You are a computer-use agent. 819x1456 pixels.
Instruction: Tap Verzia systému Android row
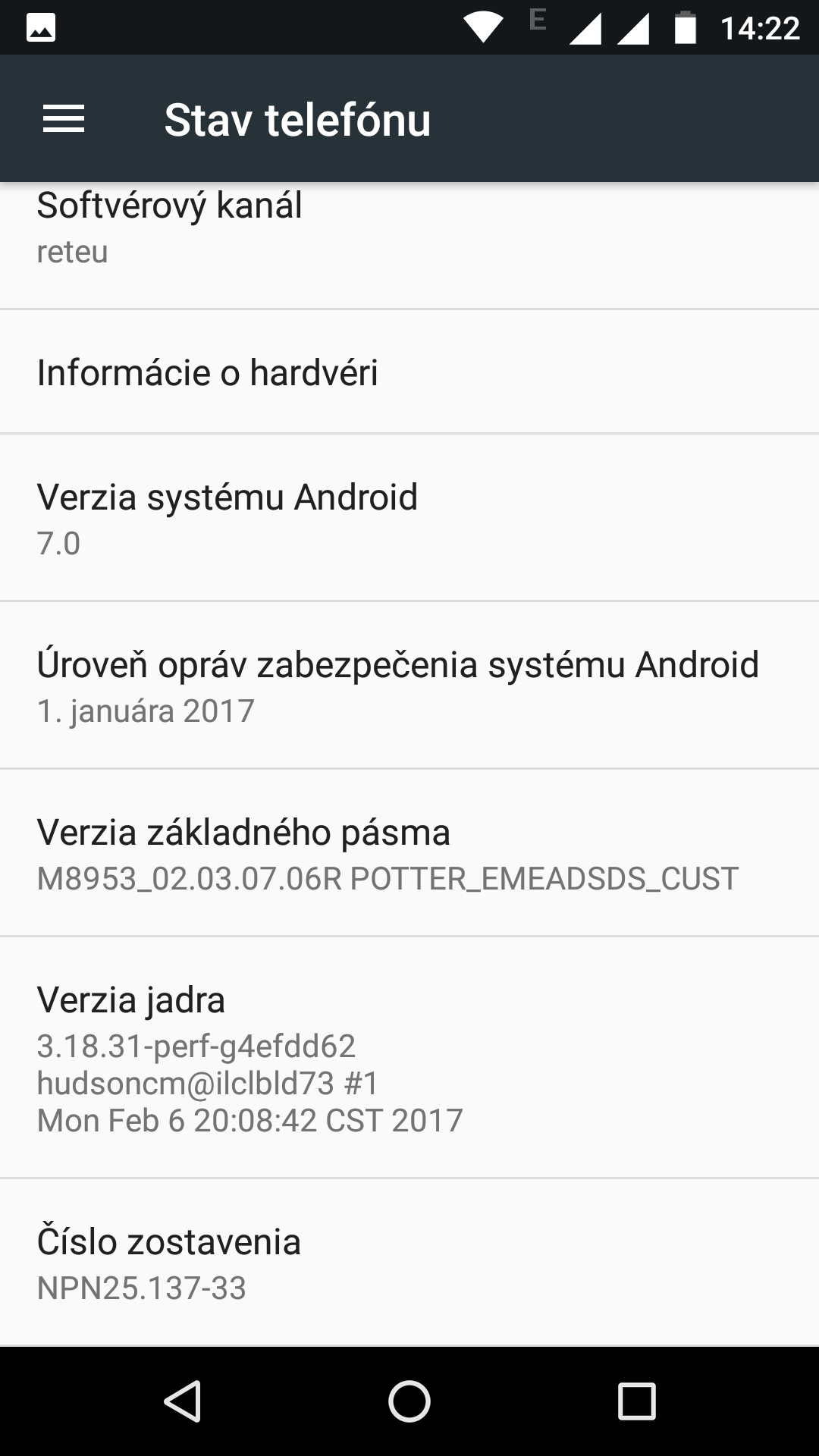(409, 518)
